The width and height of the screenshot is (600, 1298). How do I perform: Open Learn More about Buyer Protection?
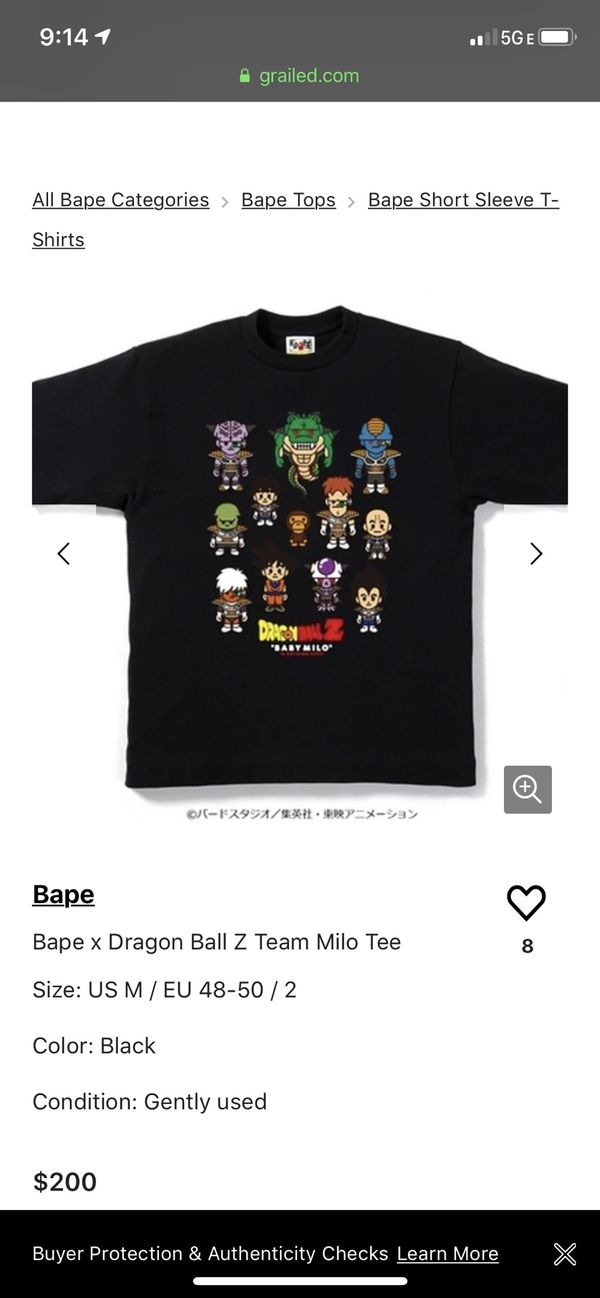447,1254
